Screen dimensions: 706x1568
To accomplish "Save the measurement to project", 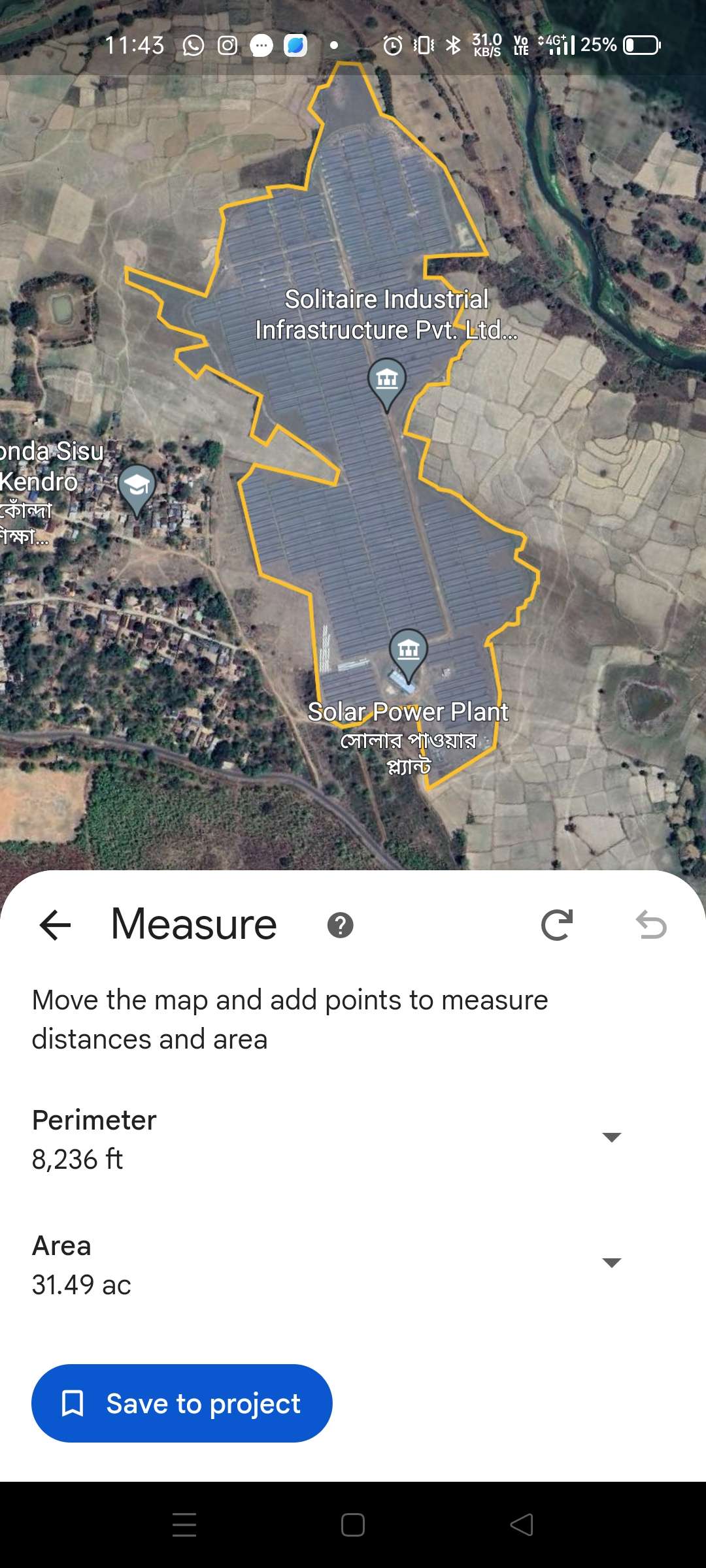I will [x=182, y=1403].
